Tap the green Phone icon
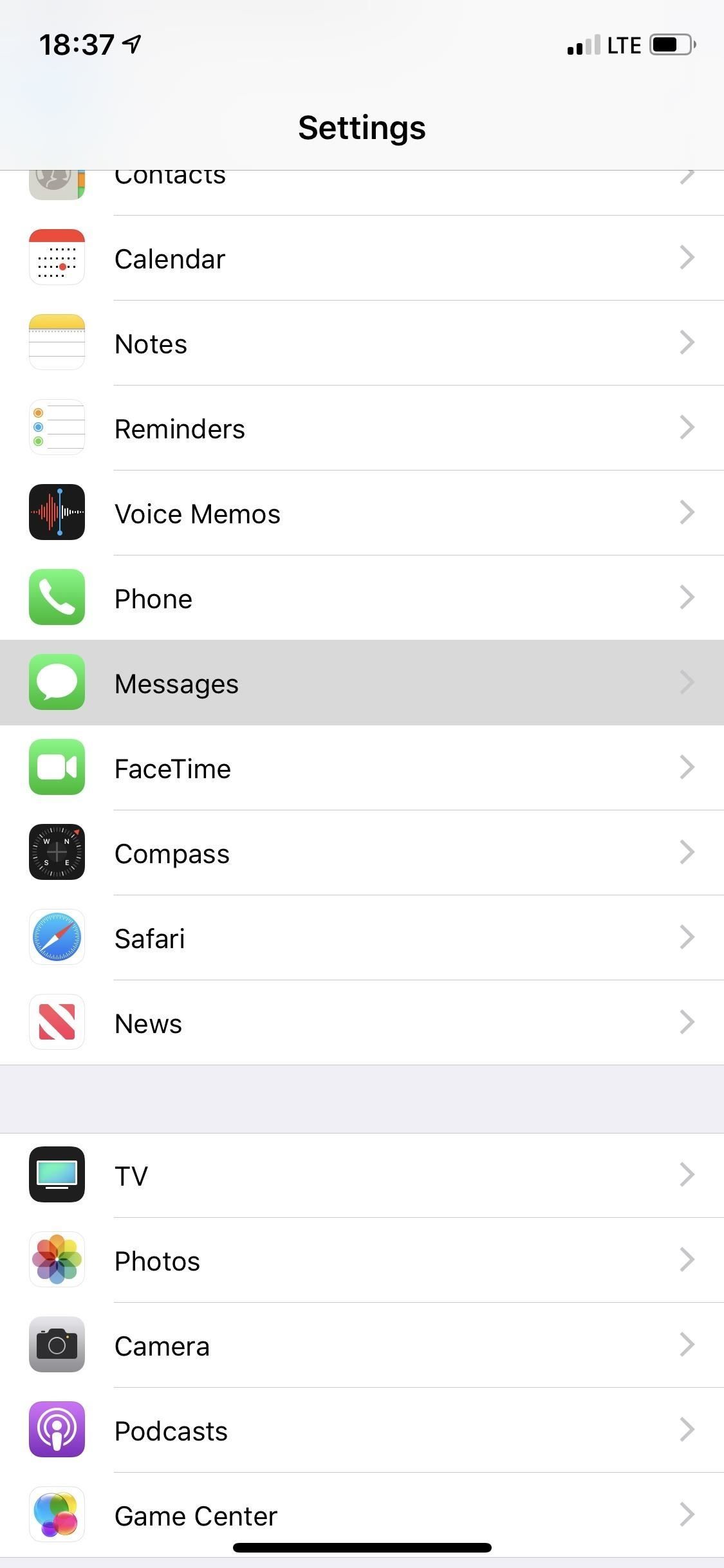This screenshot has width=724, height=1568. click(57, 598)
